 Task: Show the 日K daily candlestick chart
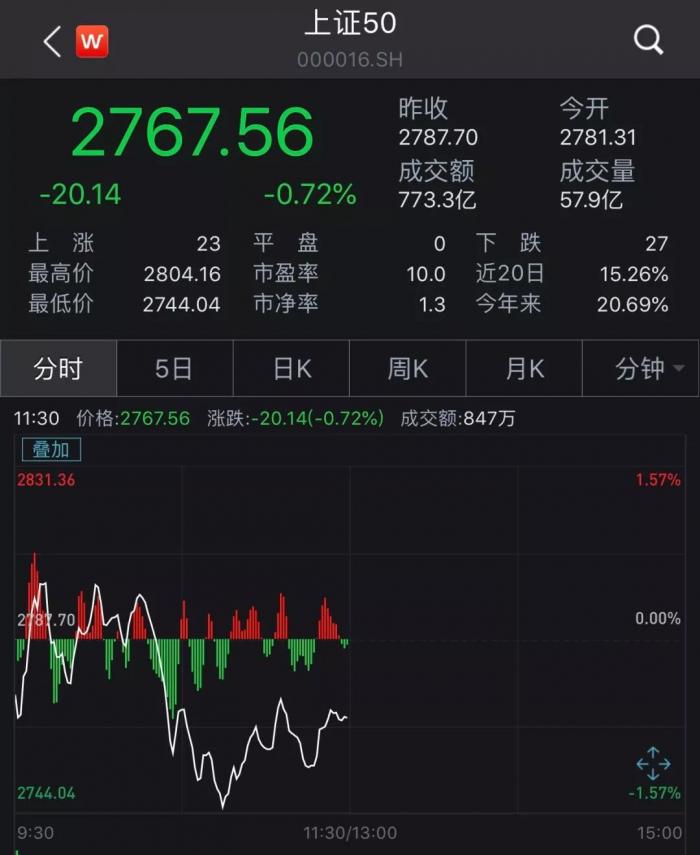point(291,369)
